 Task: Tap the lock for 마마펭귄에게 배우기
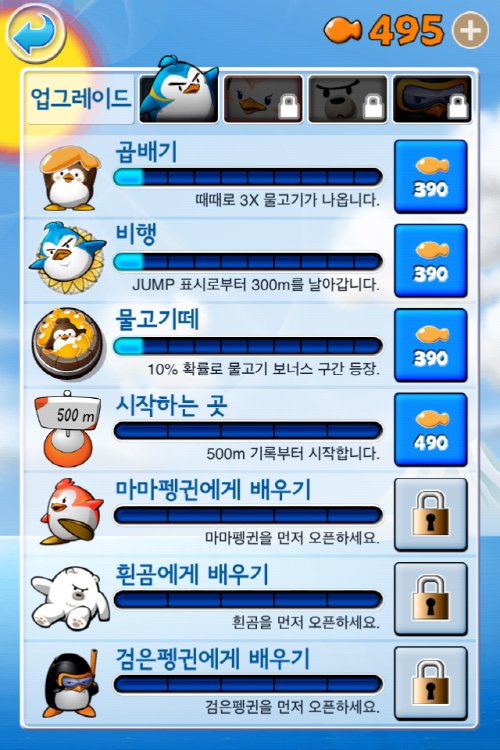(431, 514)
